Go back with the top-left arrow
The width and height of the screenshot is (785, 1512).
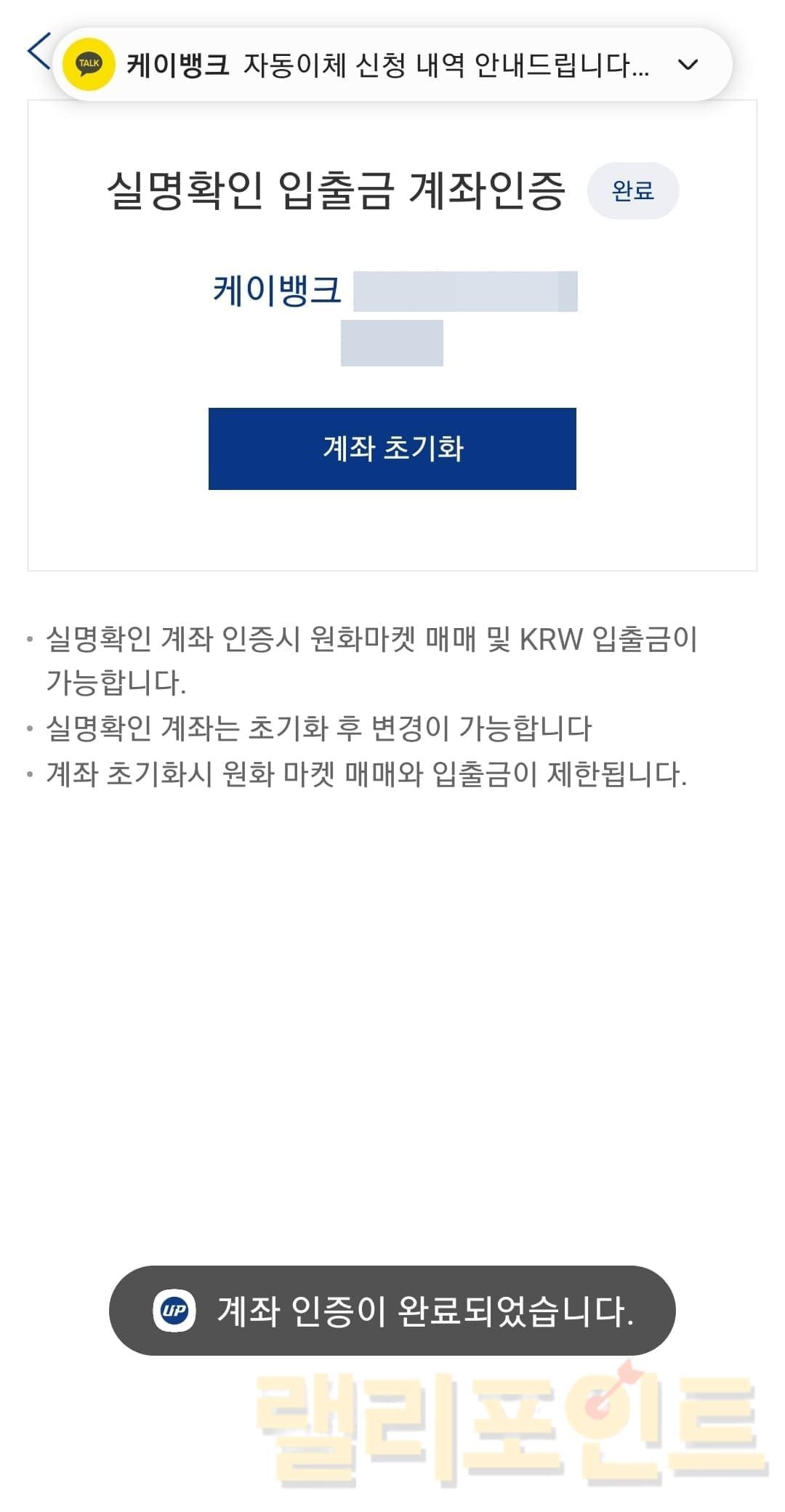38,51
